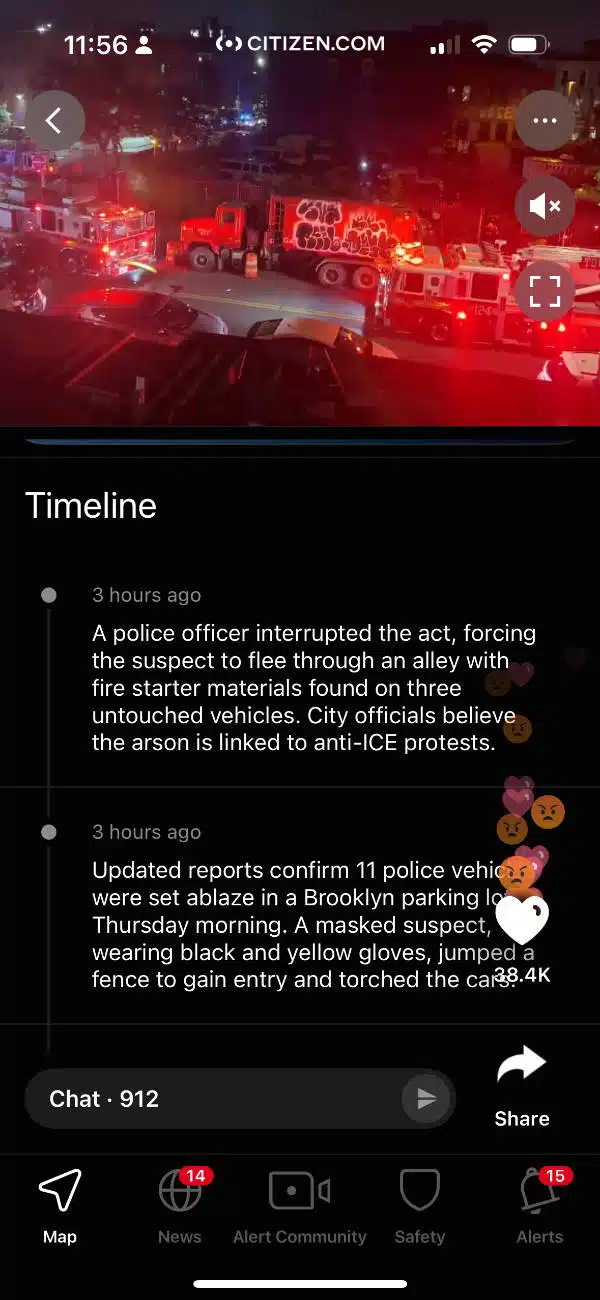The image size is (600, 1300).
Task: Open the Alert Community tab
Action: pyautogui.click(x=300, y=1207)
